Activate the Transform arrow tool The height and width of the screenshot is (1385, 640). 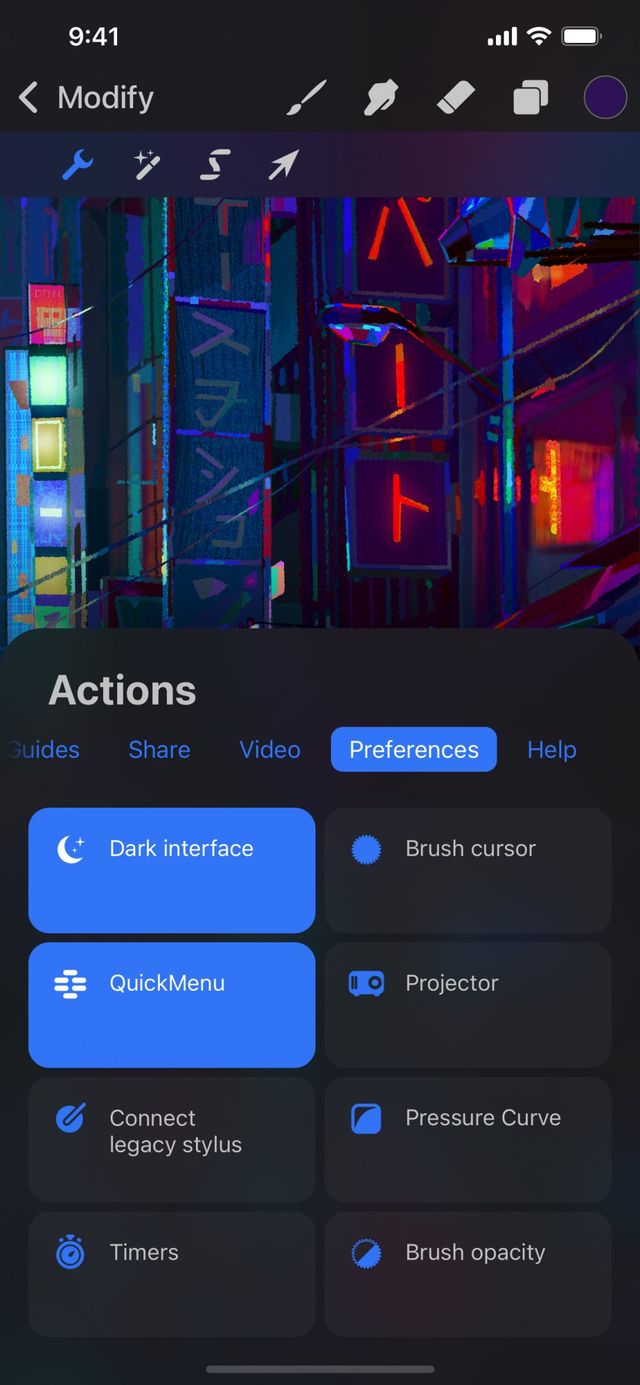tap(283, 165)
